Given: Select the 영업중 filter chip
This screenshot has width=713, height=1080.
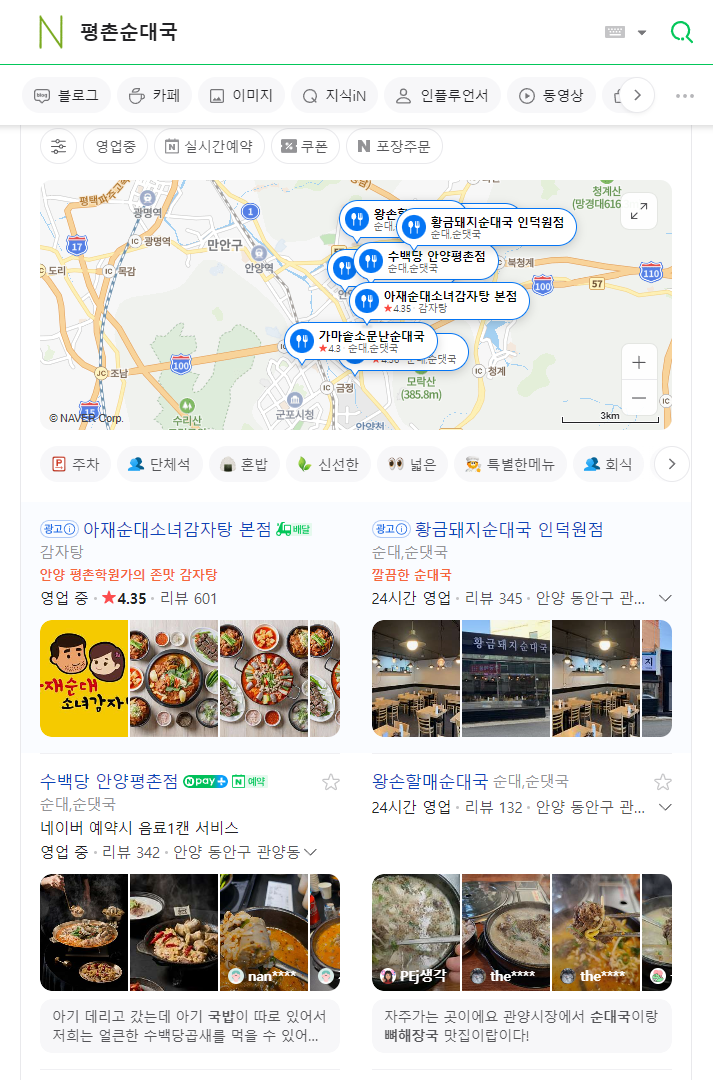Looking at the screenshot, I should click(x=116, y=146).
